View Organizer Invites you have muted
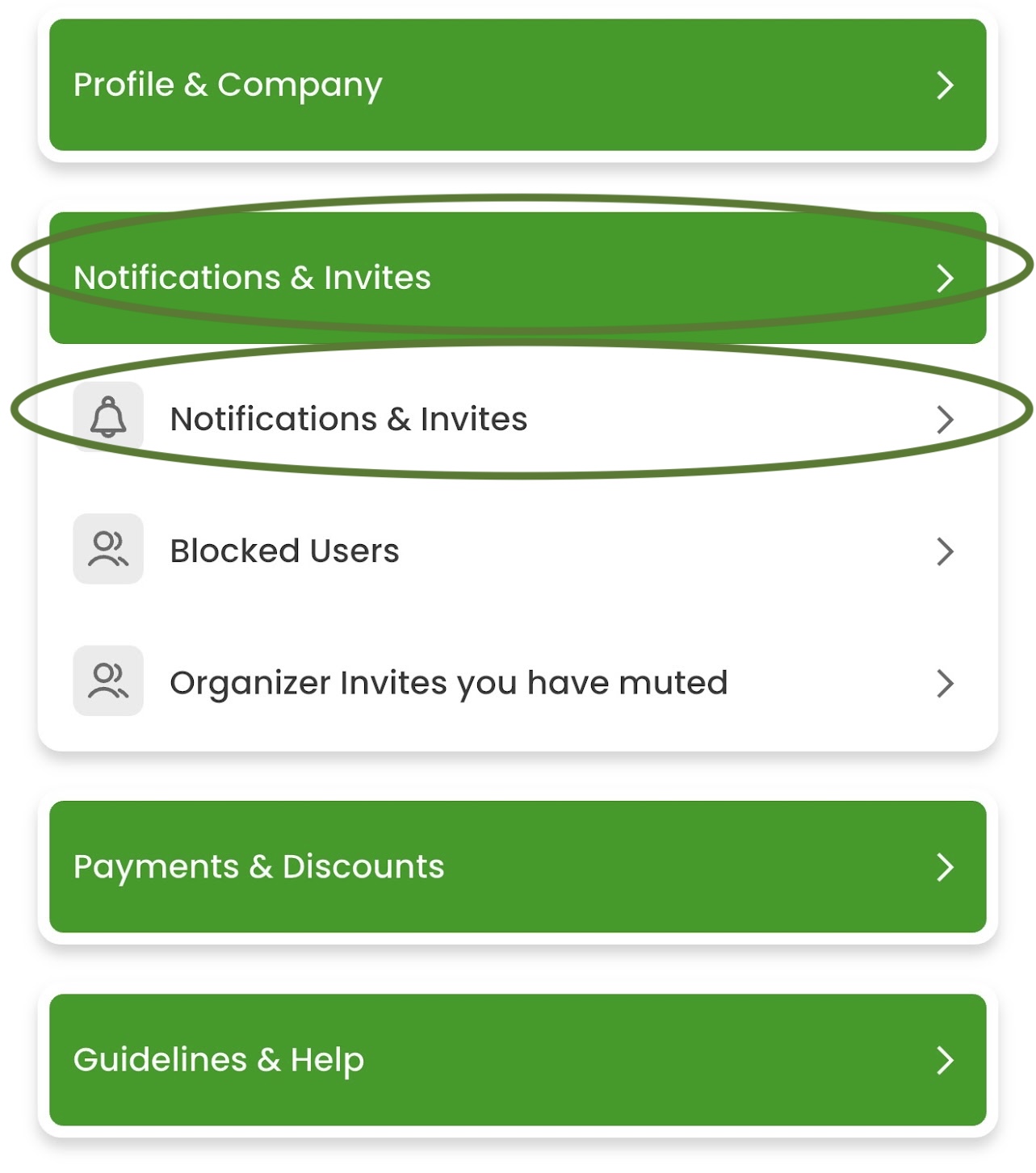The height and width of the screenshot is (1173, 1036). [517, 682]
